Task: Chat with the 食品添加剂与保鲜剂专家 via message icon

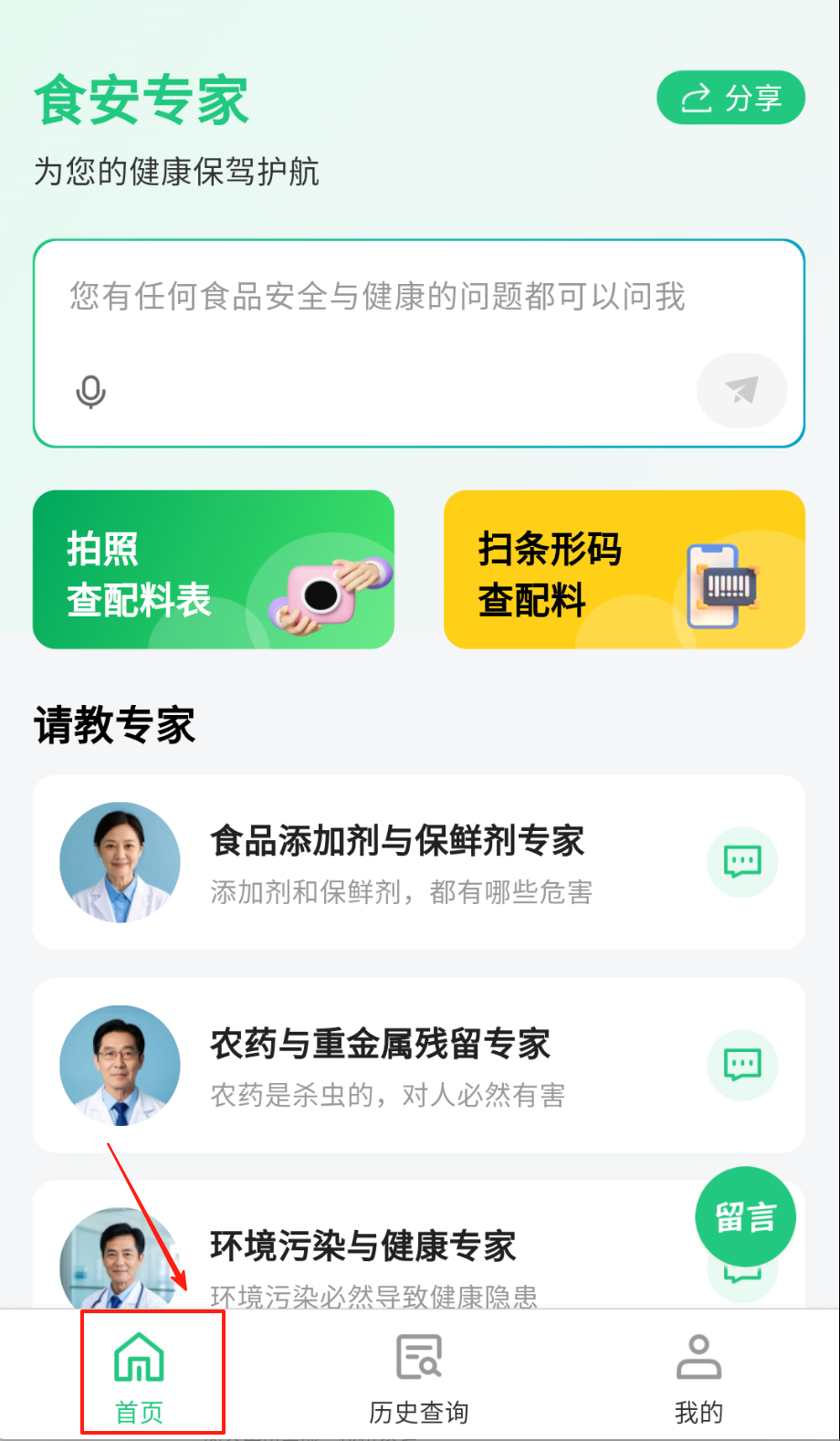Action: click(742, 861)
